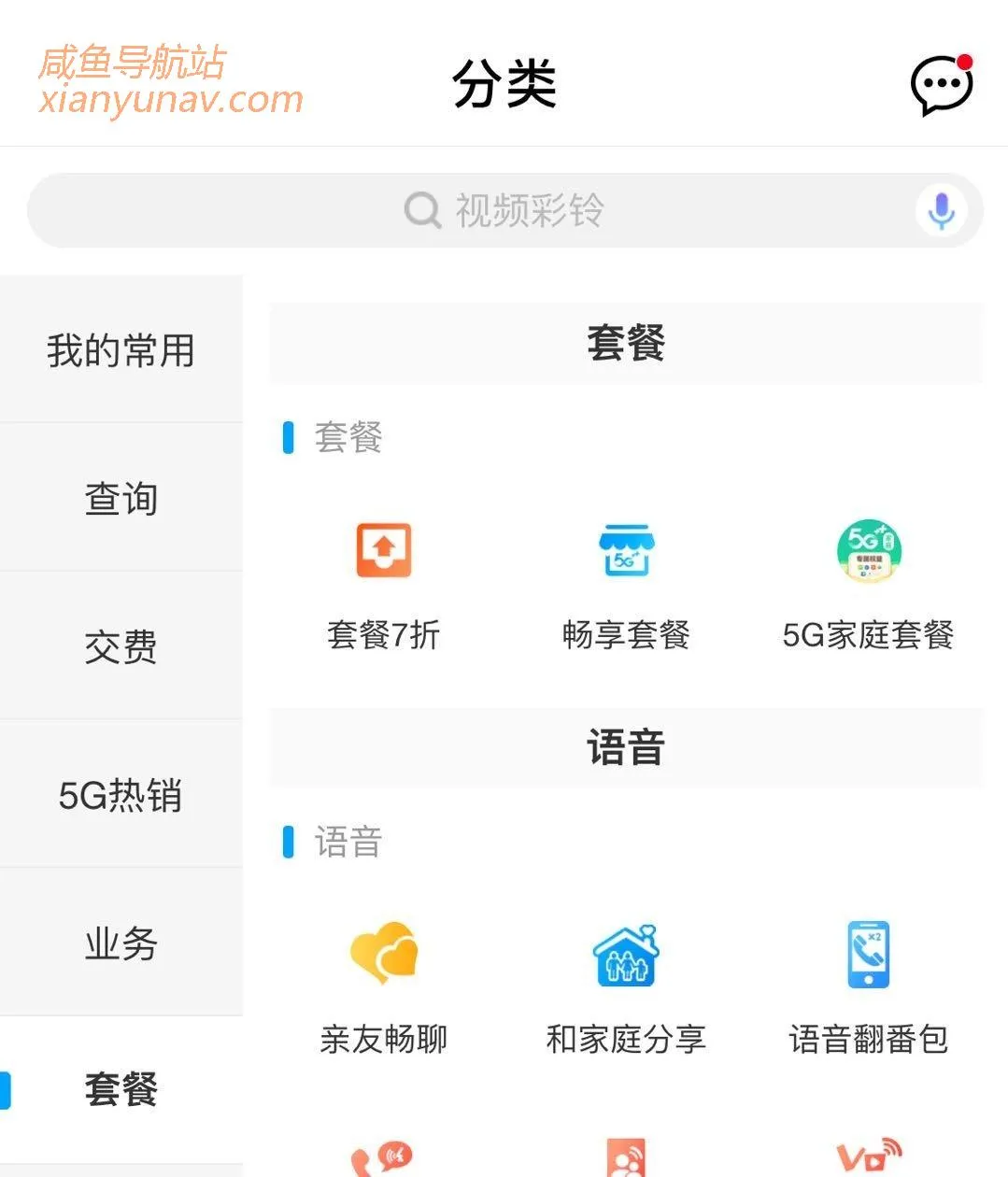Select the 5G热销 hot sales category
Image resolution: width=1008 pixels, height=1177 pixels.
pos(120,795)
